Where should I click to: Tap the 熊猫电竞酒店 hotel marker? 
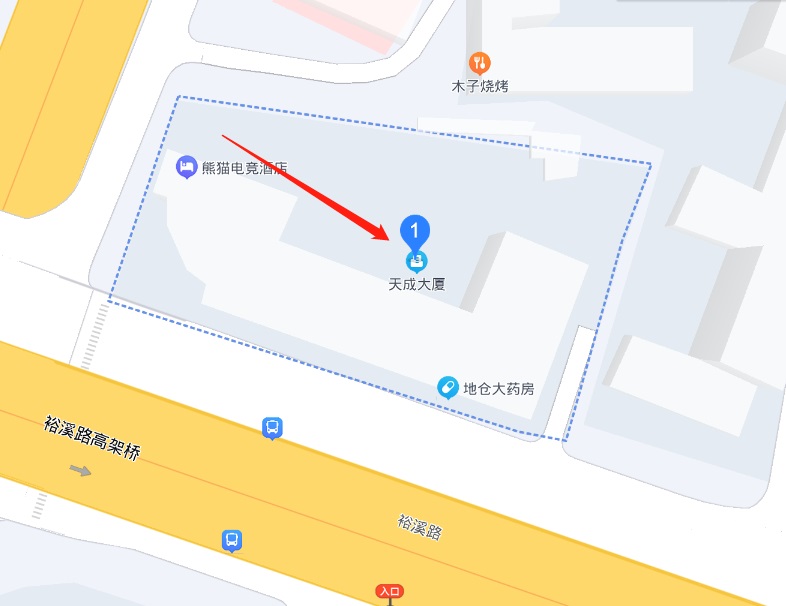[186, 167]
